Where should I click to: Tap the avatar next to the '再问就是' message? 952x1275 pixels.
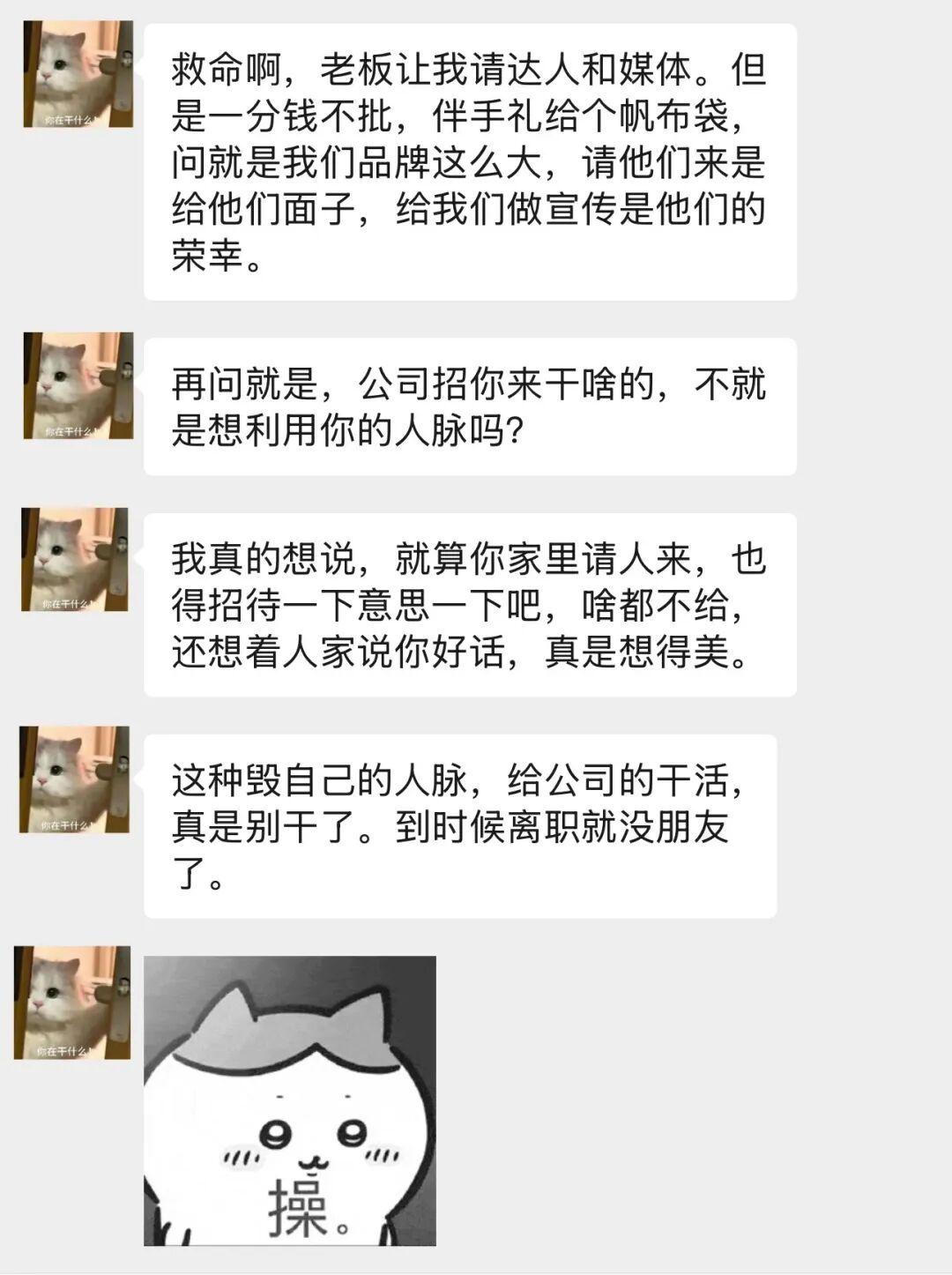click(x=78, y=385)
